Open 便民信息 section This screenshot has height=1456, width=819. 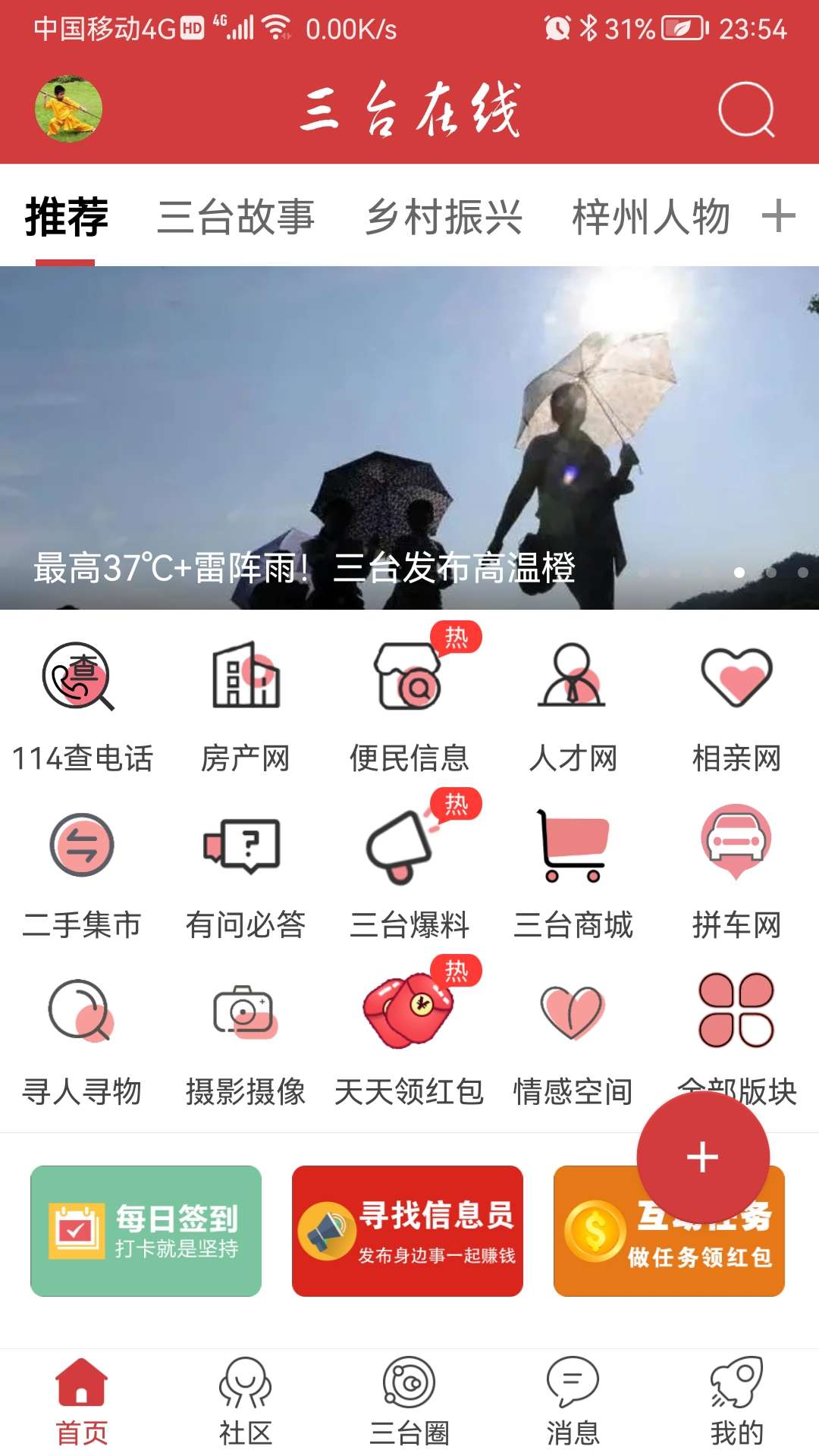pyautogui.click(x=409, y=705)
